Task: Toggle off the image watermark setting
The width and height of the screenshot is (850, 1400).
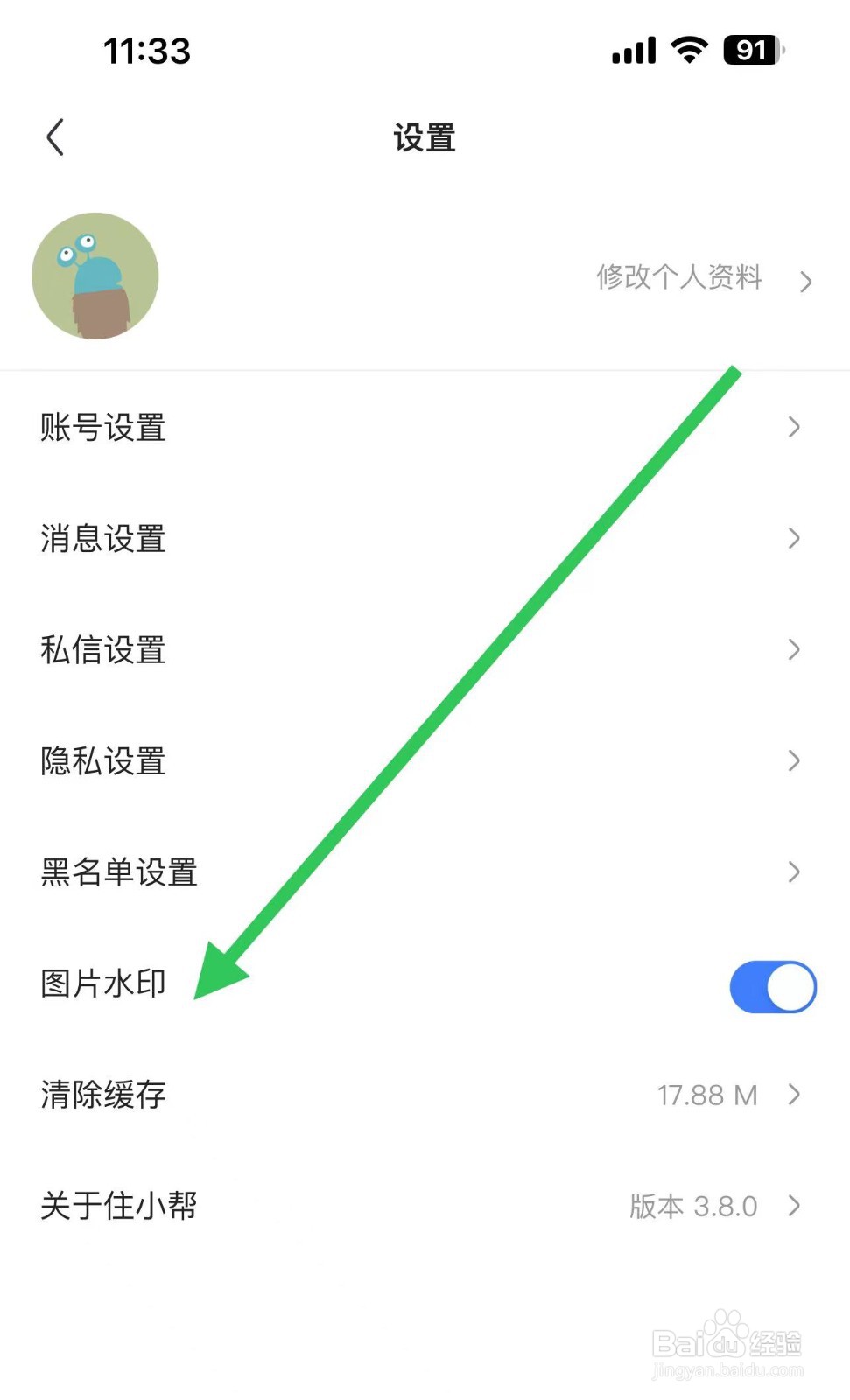Action: [x=772, y=986]
